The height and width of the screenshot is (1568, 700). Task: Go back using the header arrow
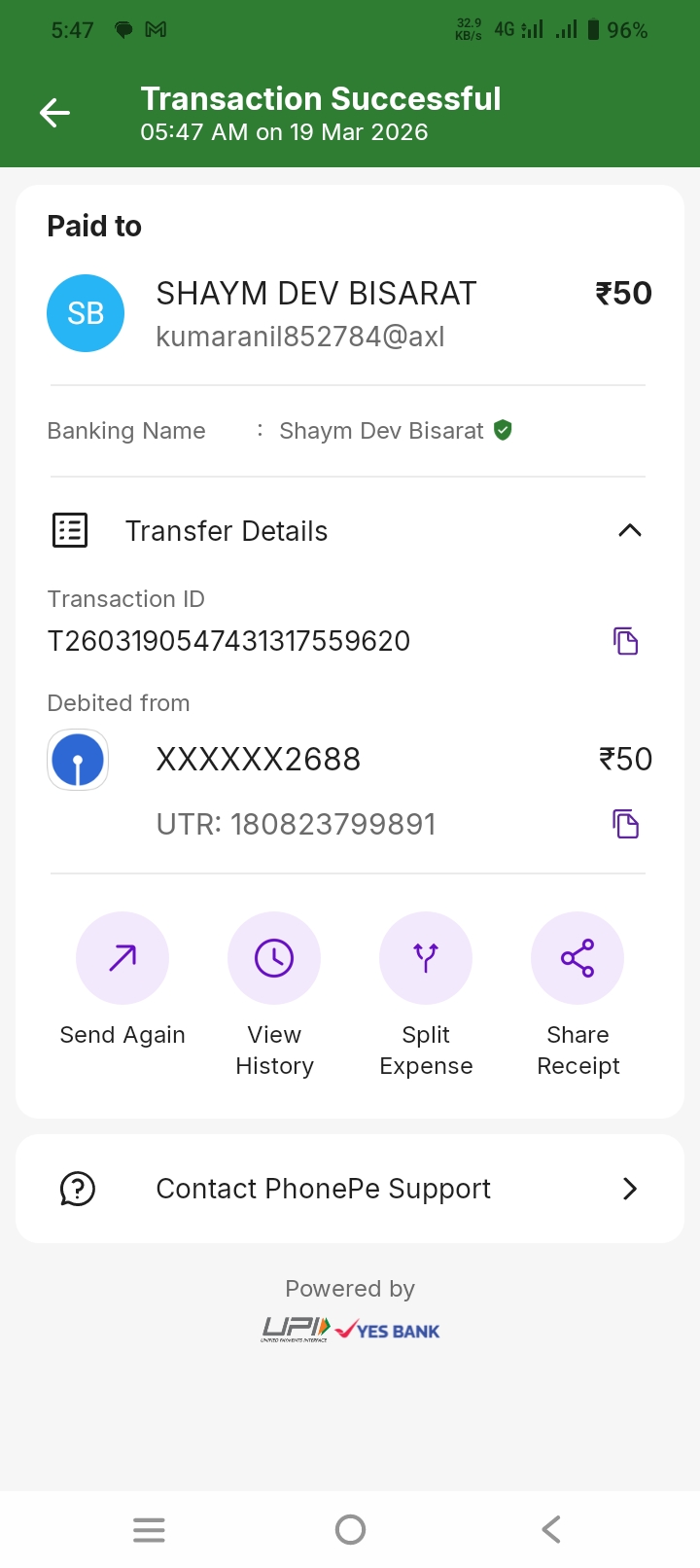[54, 114]
